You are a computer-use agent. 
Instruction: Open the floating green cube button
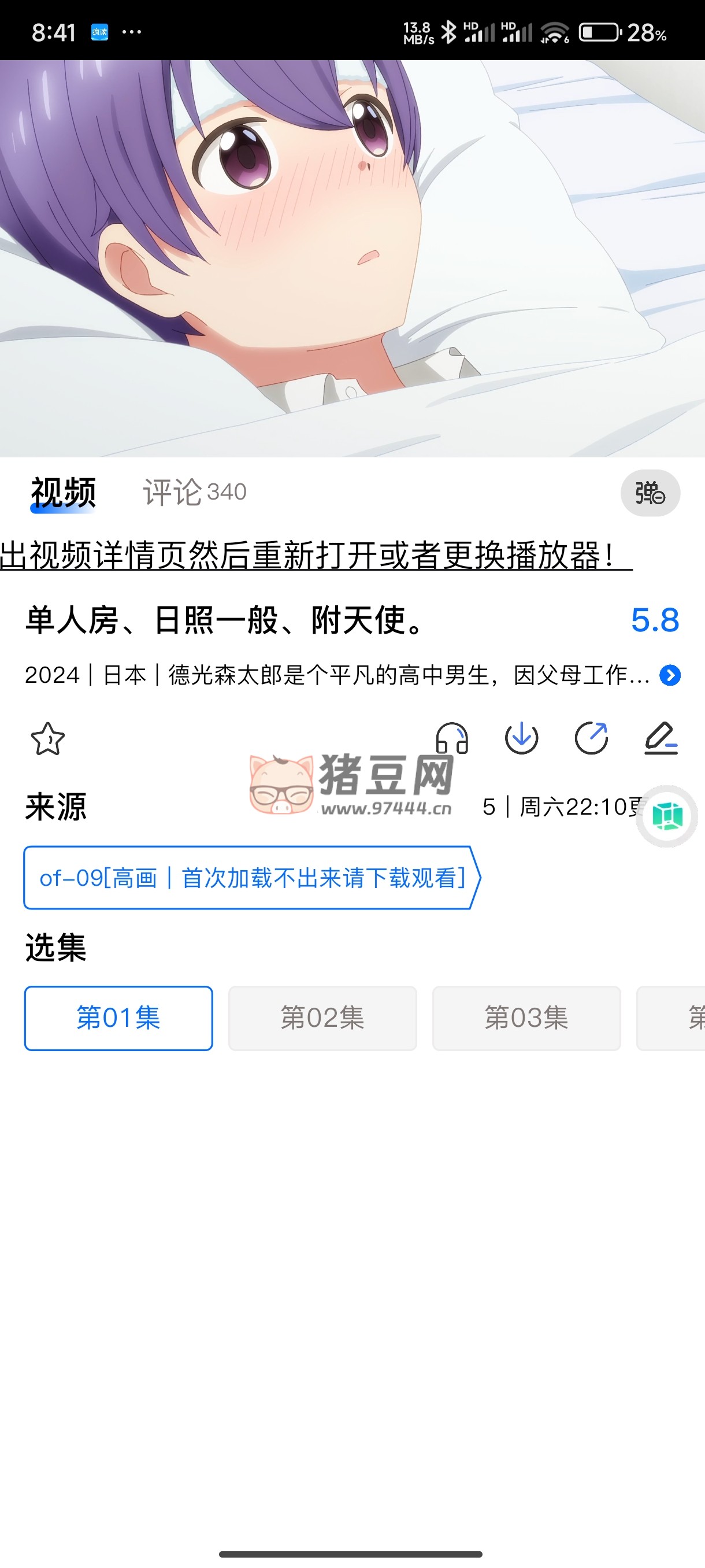point(667,816)
